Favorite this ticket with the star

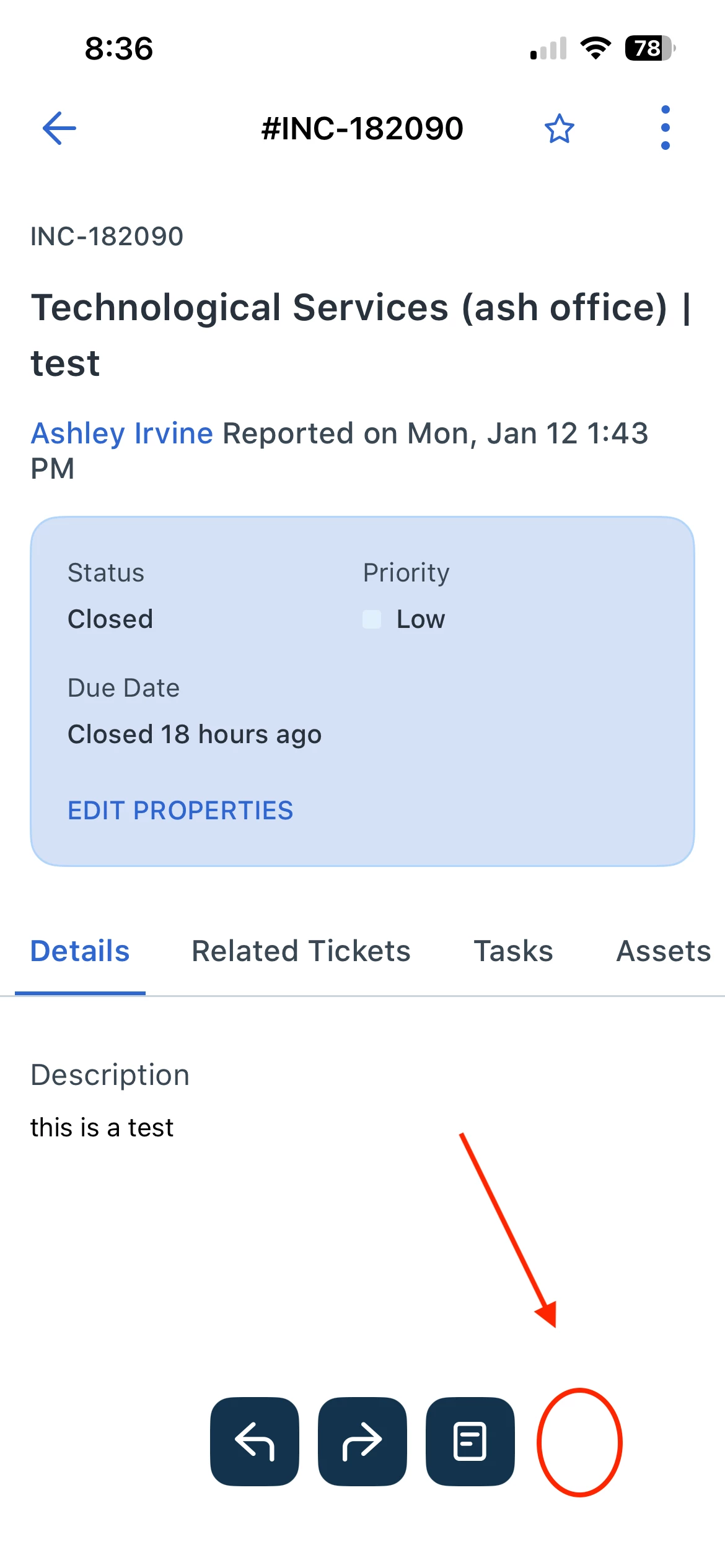pos(559,129)
